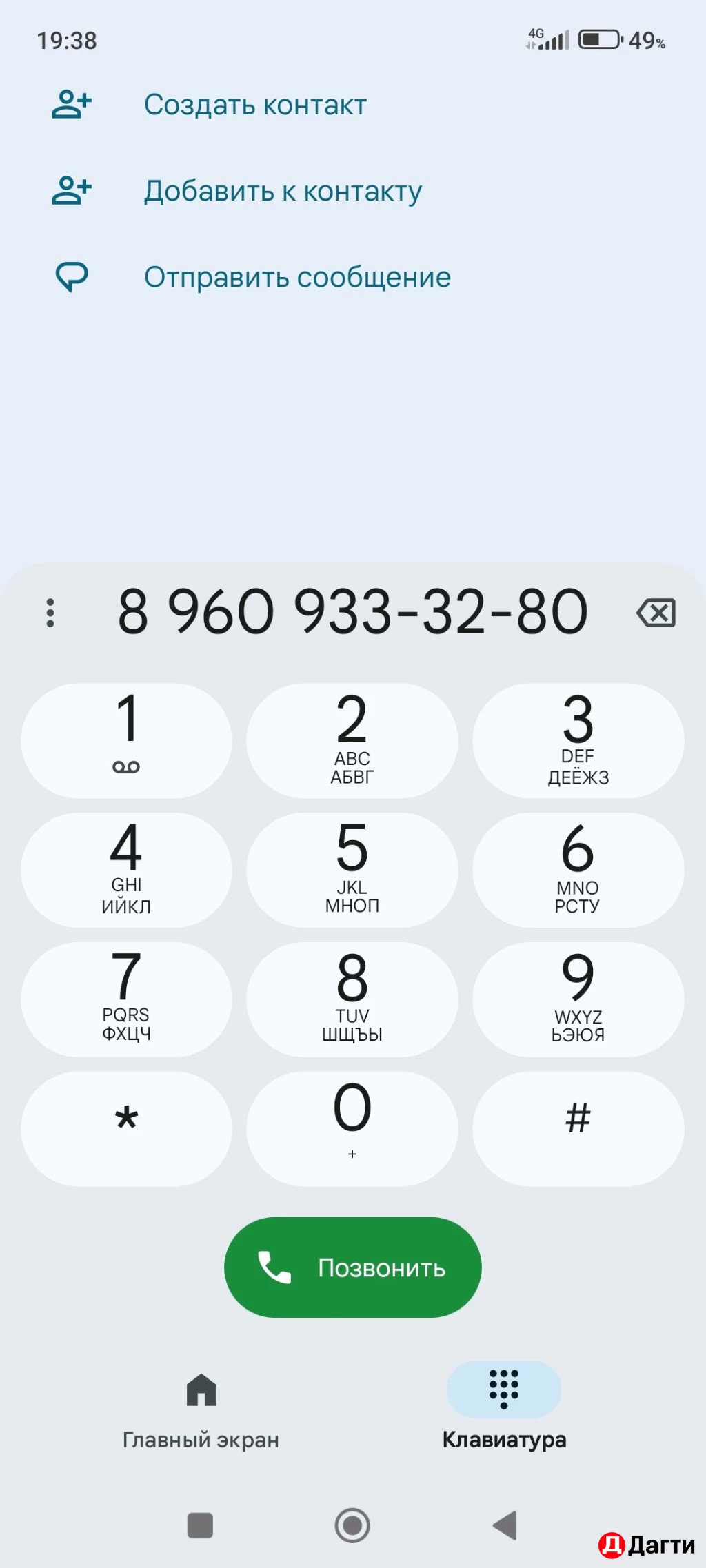This screenshot has height=1568, width=706.
Task: Choose Добавить к контакту option
Action: pyautogui.click(x=282, y=191)
